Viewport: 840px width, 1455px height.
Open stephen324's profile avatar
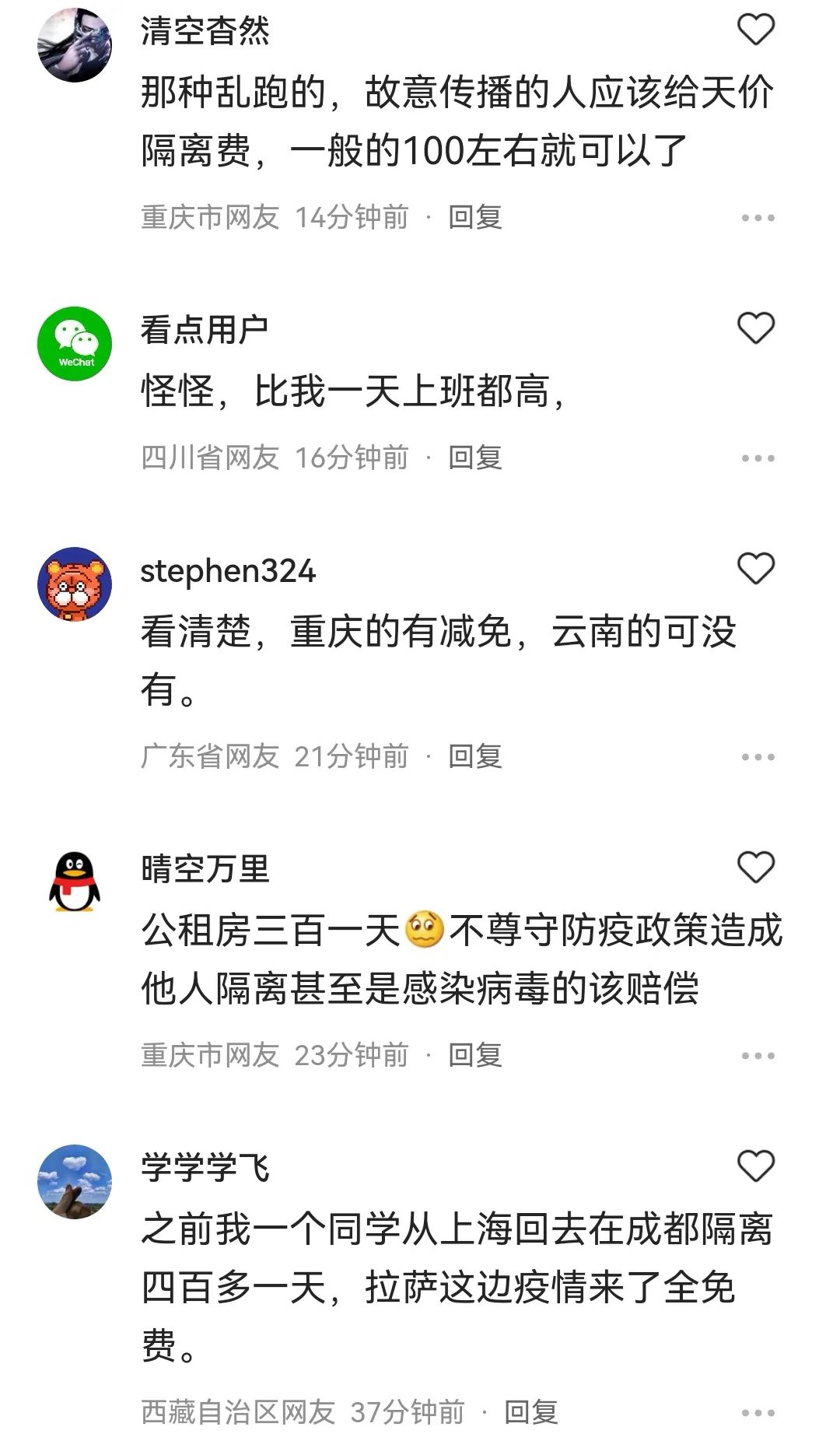75,584
